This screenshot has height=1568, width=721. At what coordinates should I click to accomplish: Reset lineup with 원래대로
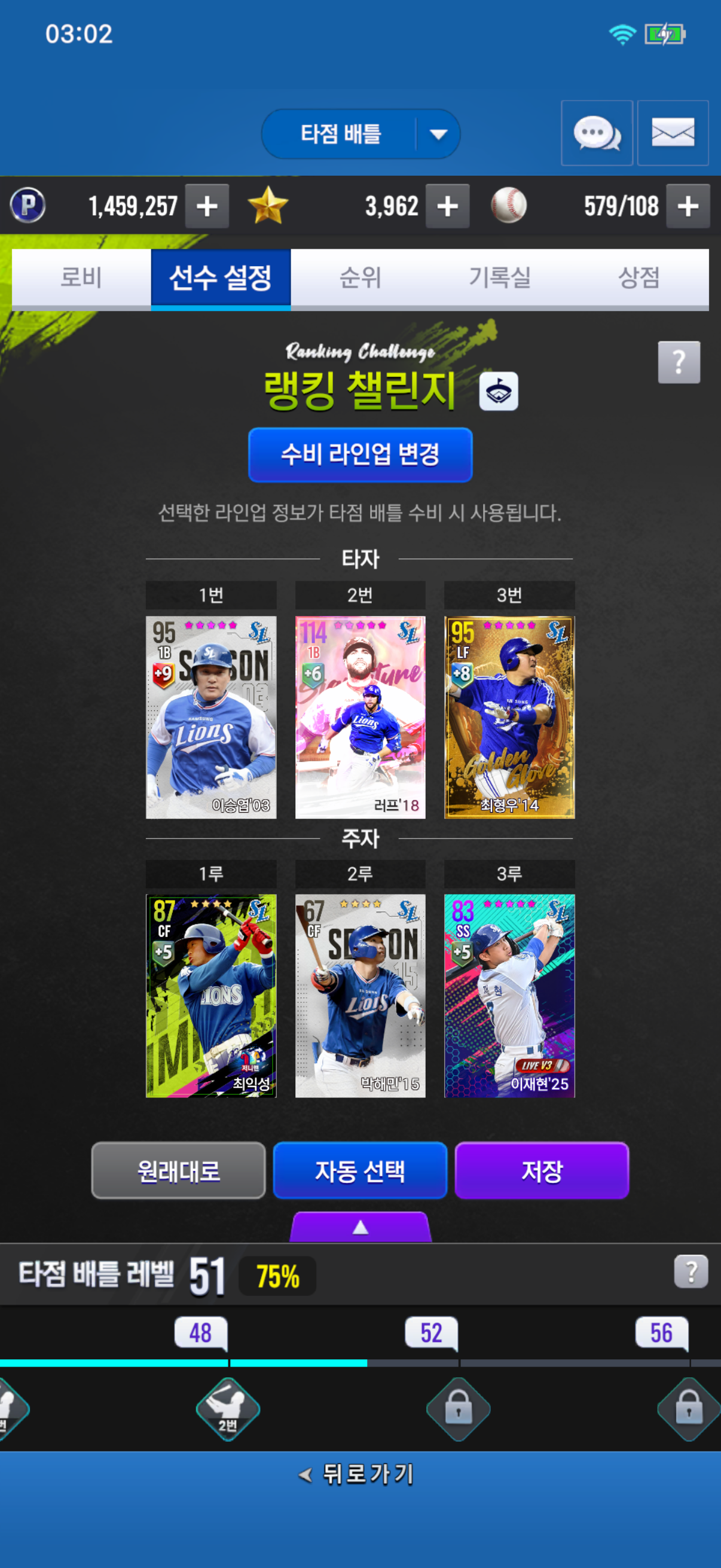click(x=178, y=1170)
